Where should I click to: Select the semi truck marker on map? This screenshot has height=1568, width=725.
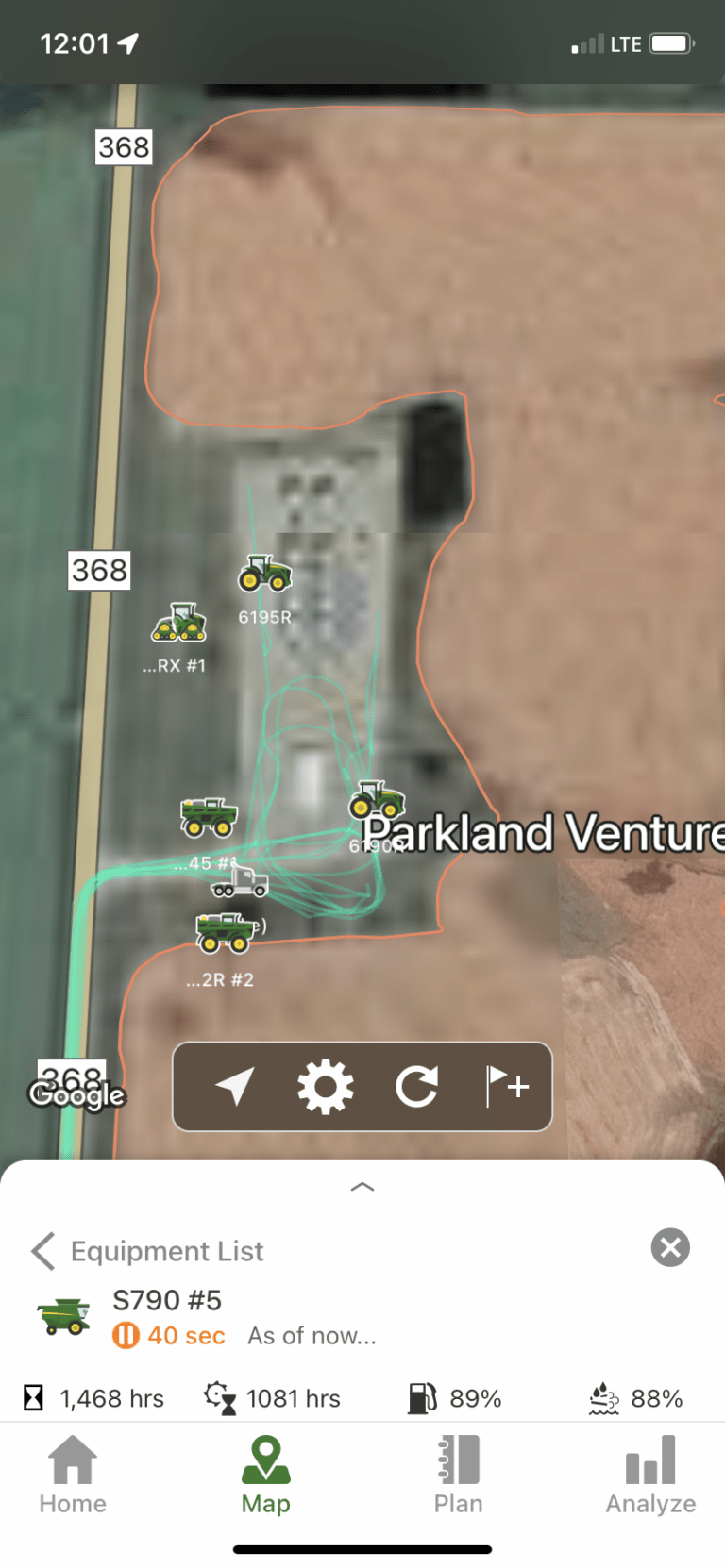(240, 881)
